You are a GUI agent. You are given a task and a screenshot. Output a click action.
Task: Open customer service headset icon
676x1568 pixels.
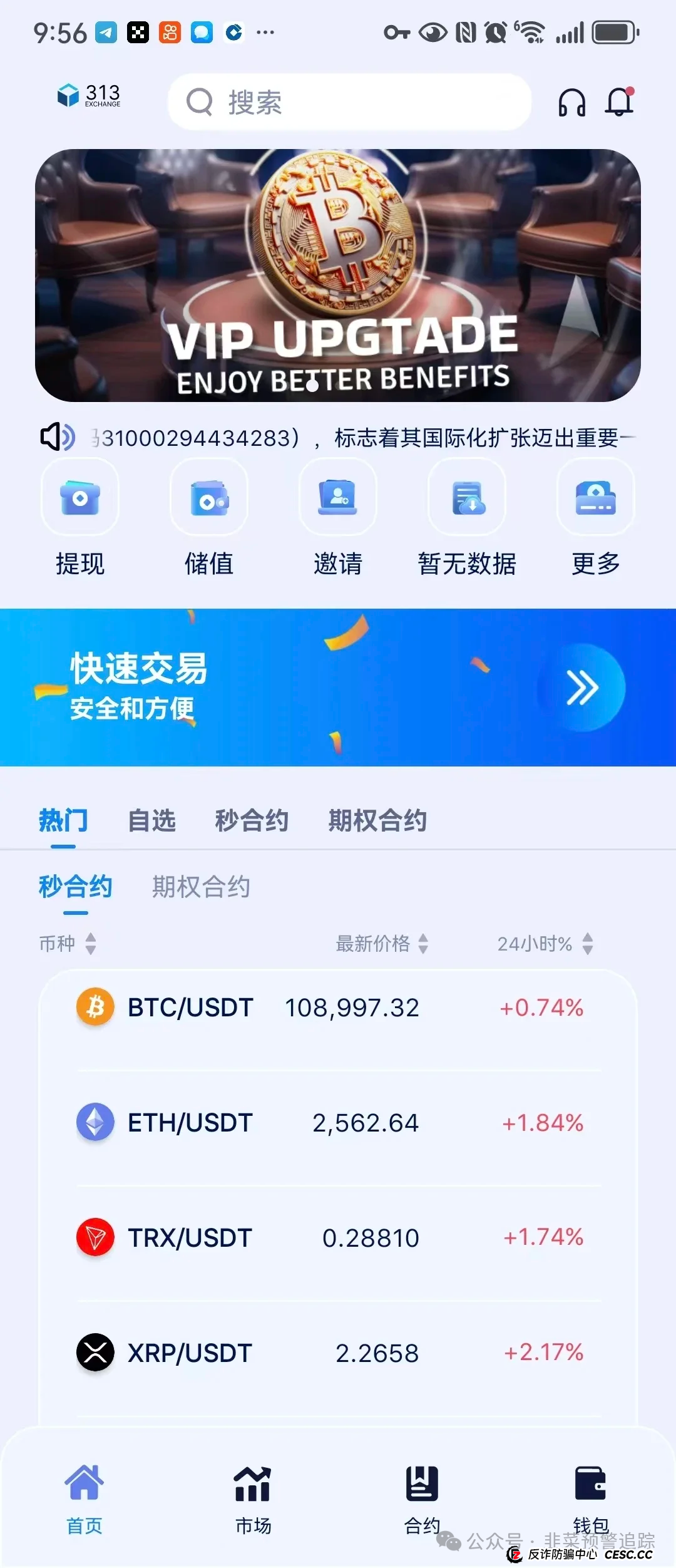[x=573, y=102]
